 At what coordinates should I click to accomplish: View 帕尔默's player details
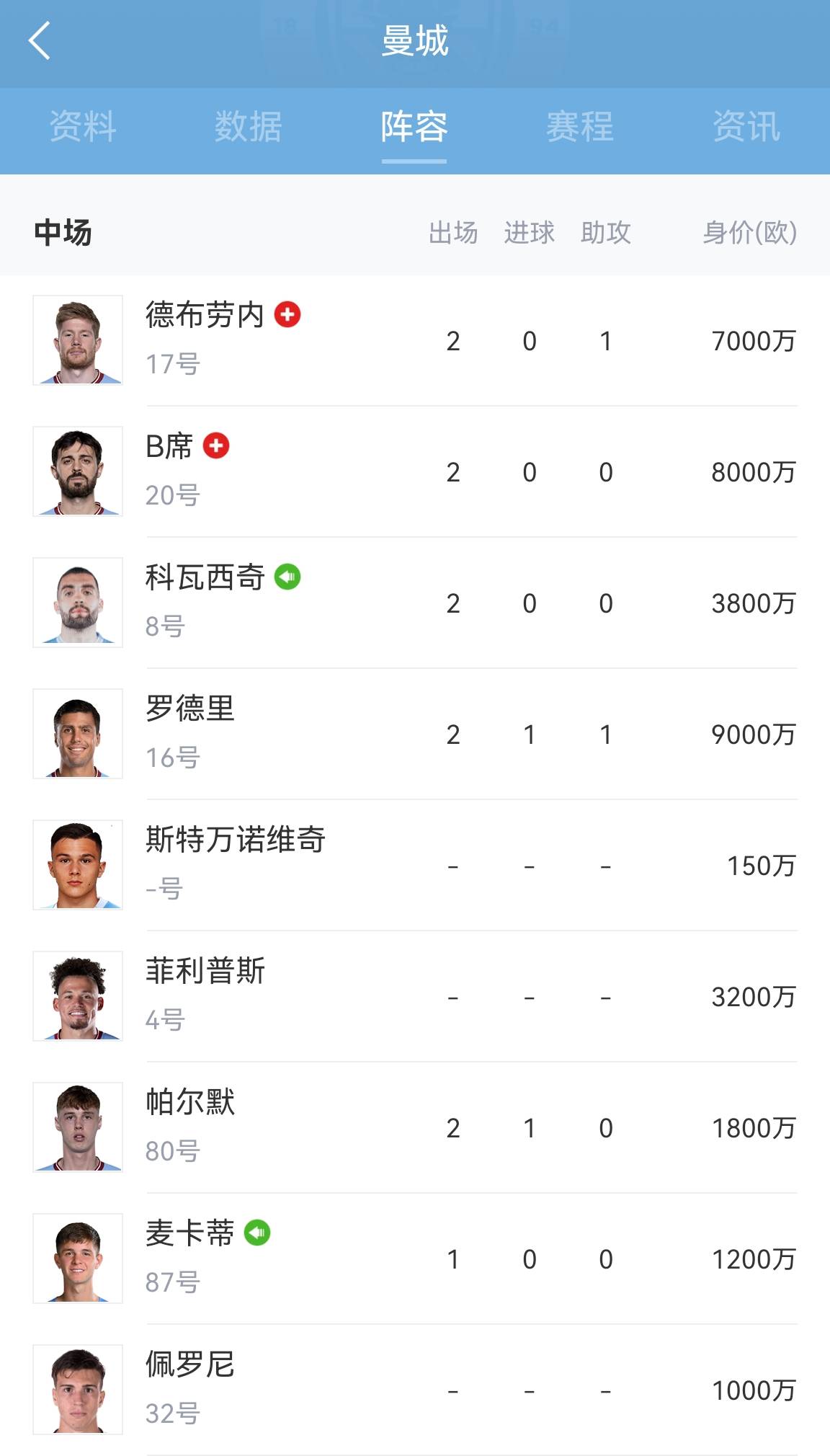pos(415,1127)
